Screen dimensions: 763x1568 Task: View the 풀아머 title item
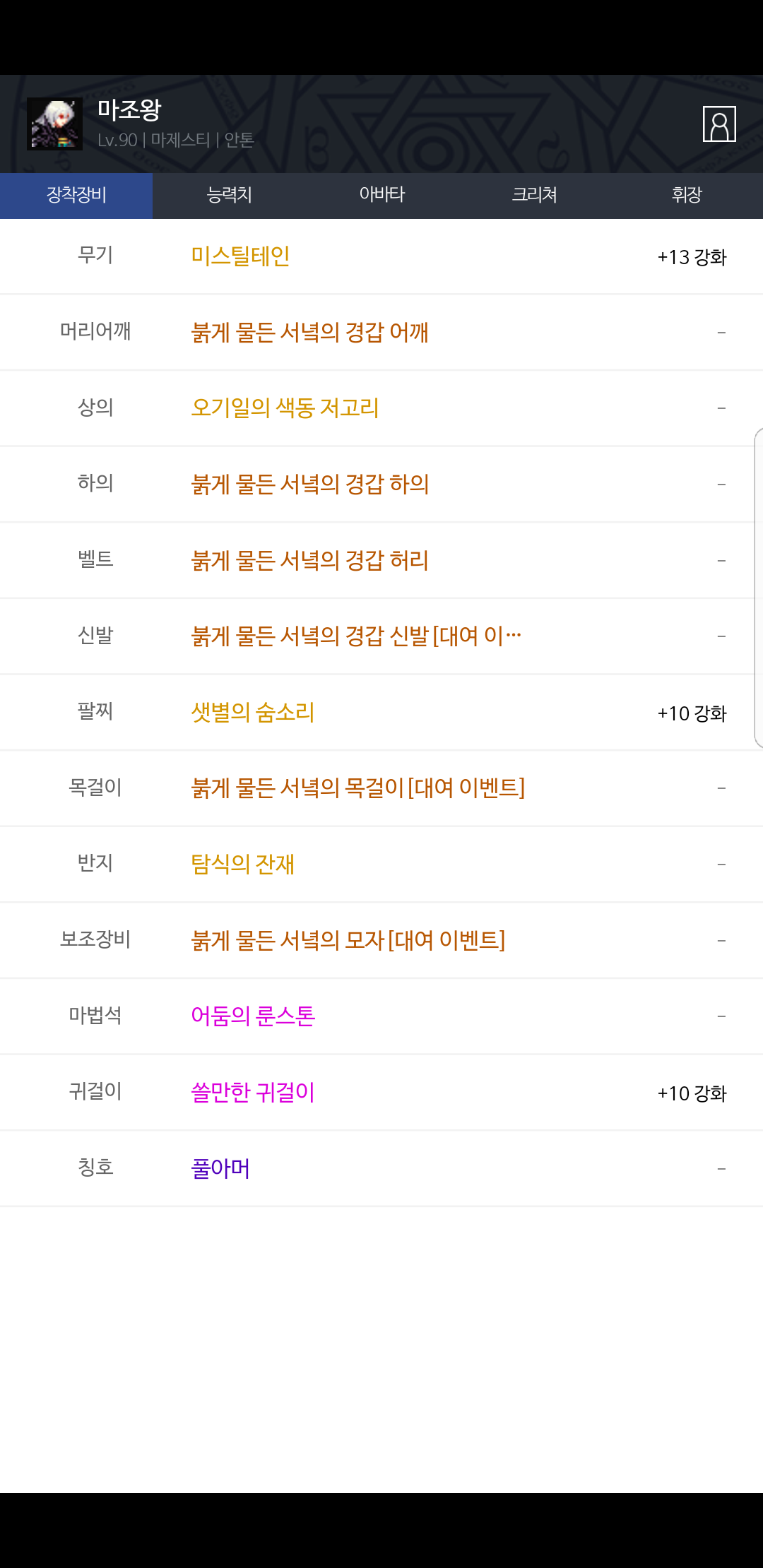pyautogui.click(x=220, y=1169)
